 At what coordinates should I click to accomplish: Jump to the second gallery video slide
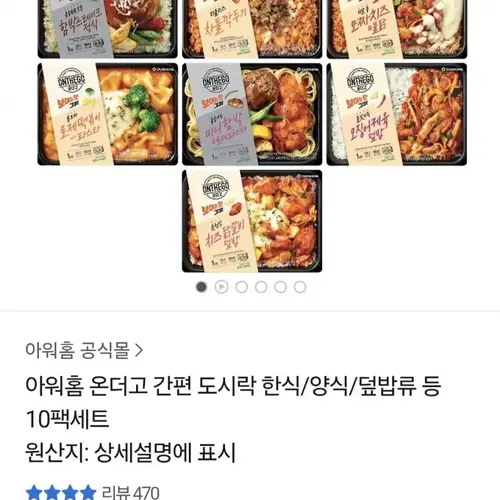pos(222,287)
